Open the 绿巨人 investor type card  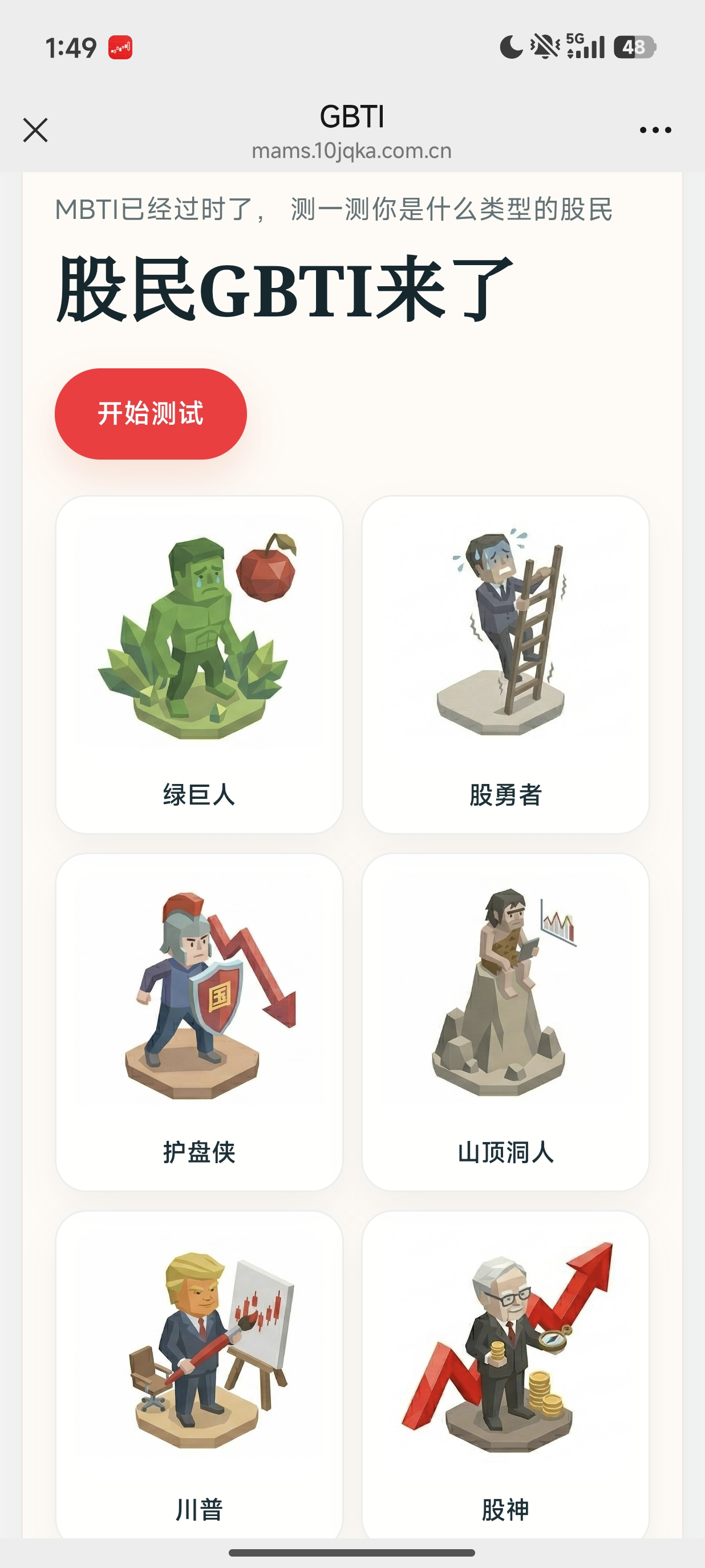pyautogui.click(x=199, y=664)
